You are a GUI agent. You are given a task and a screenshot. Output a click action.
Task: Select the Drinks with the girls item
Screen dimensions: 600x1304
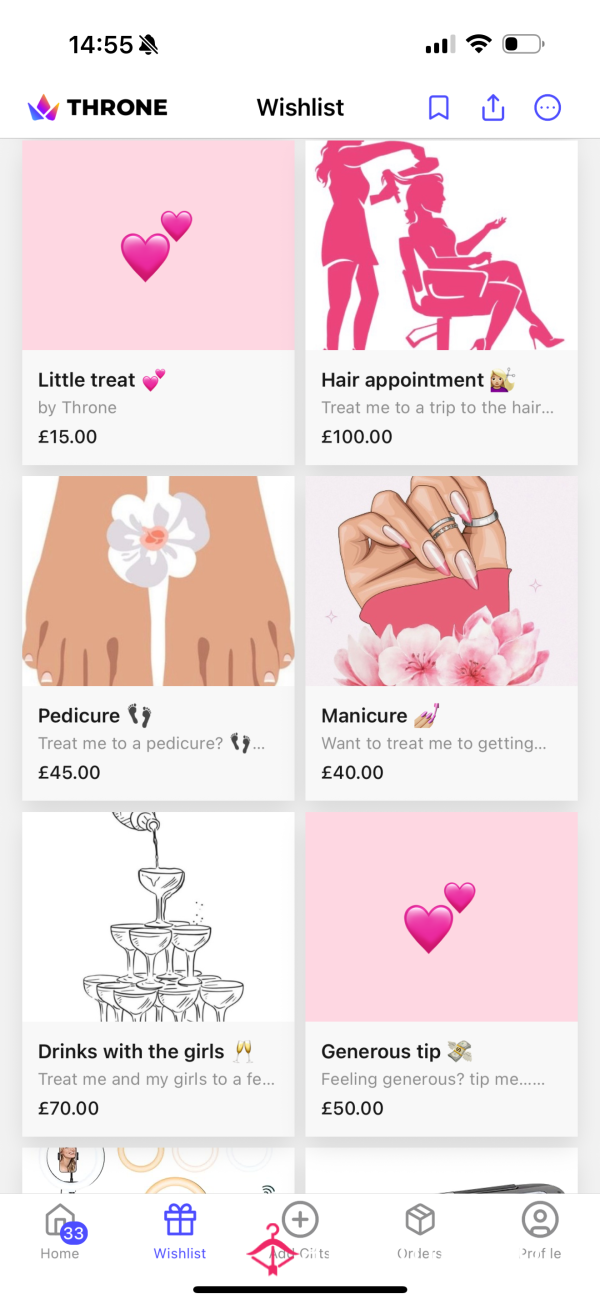click(158, 974)
